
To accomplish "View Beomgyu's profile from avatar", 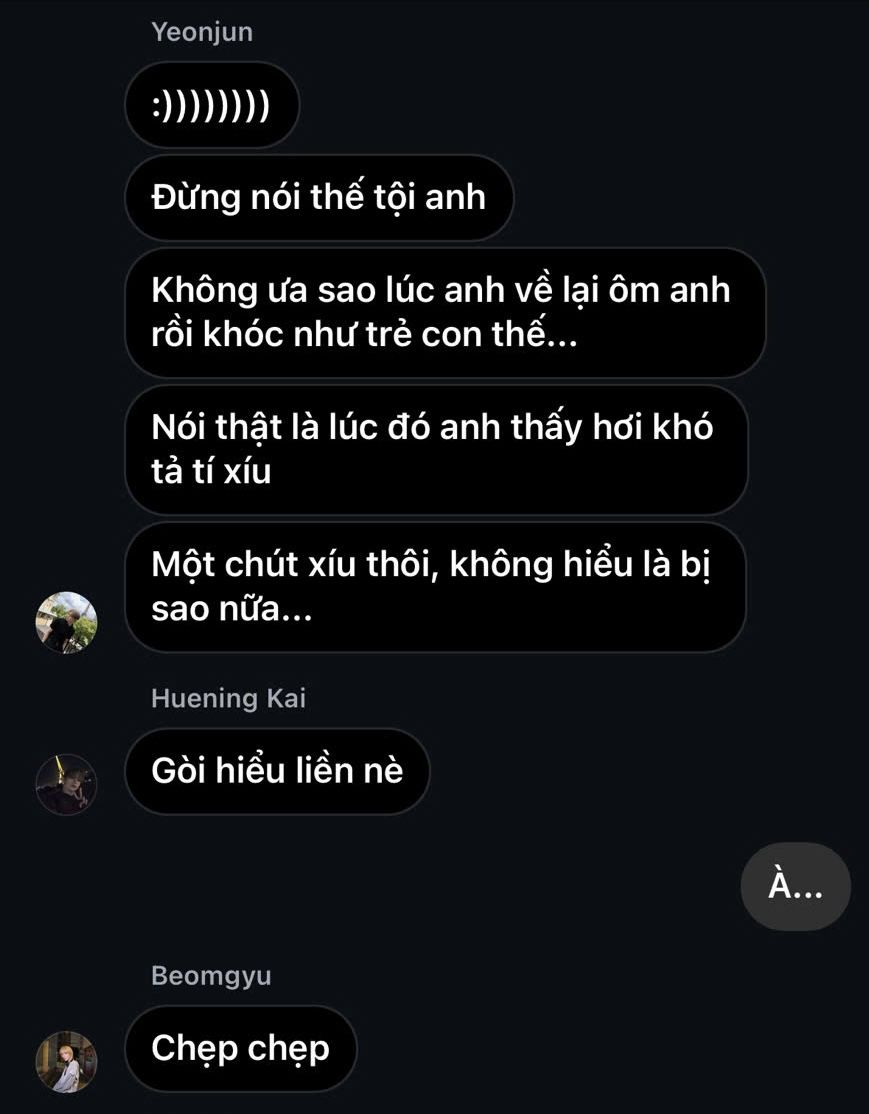I will 66,1061.
